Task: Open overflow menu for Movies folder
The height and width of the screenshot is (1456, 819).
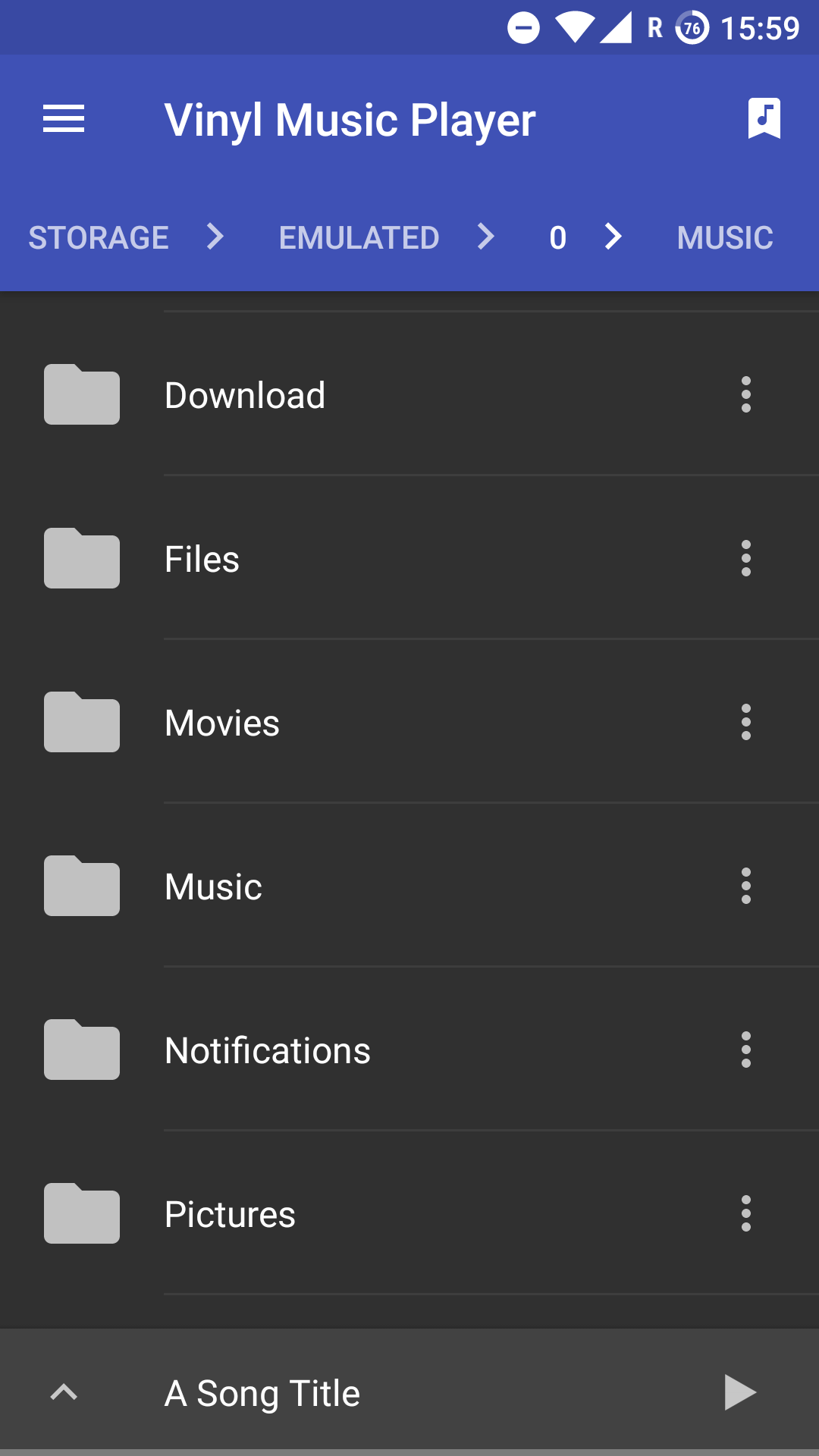Action: click(746, 723)
